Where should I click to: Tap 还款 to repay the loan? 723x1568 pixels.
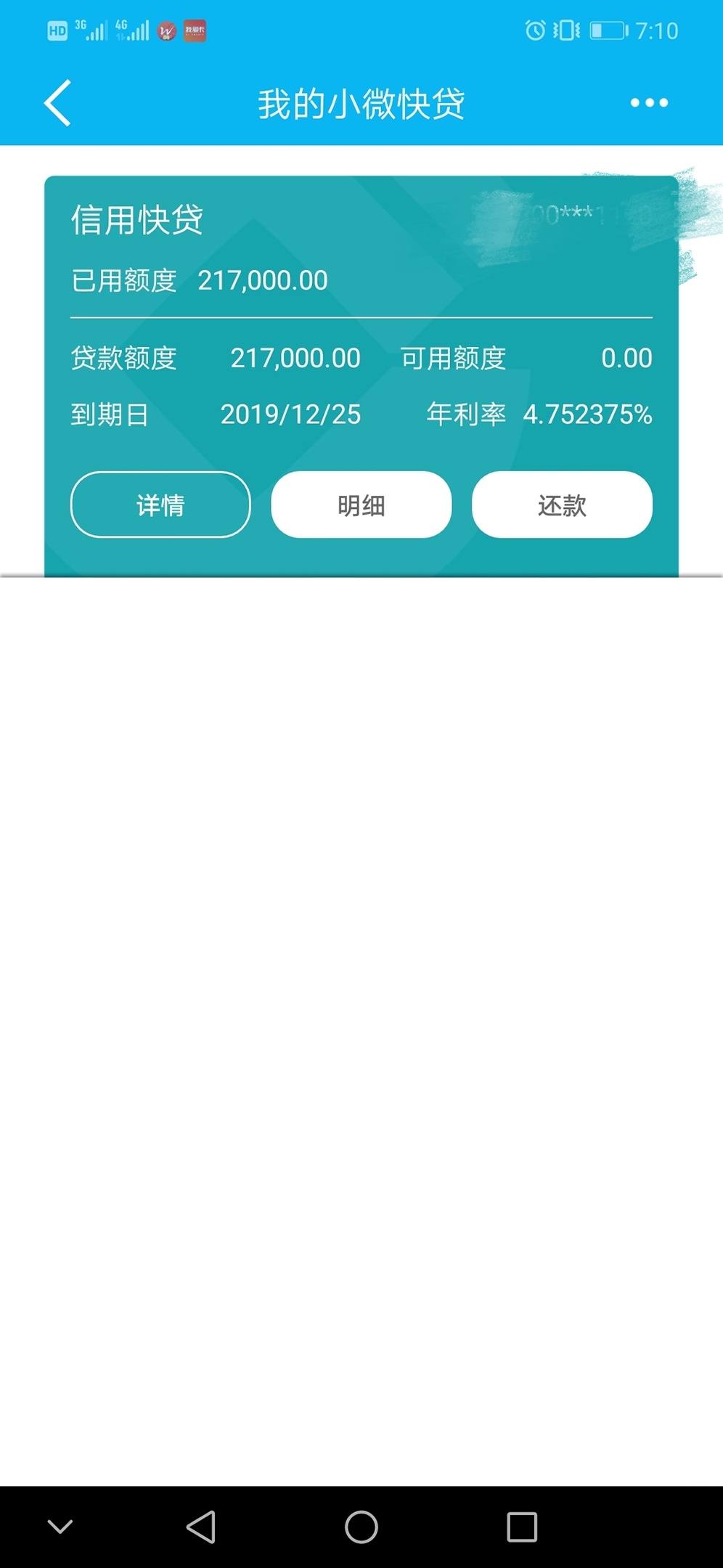pyautogui.click(x=562, y=505)
